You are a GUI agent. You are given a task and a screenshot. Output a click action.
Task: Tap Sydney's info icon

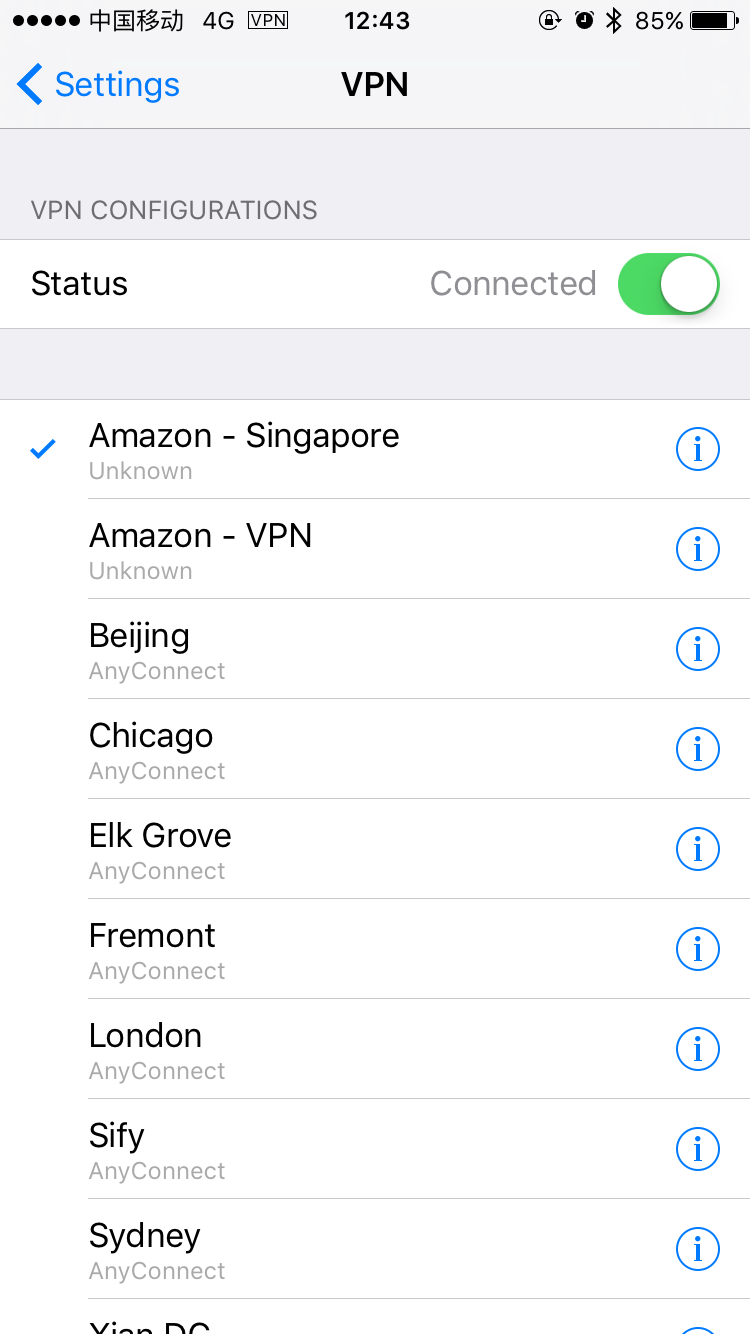tap(698, 1249)
